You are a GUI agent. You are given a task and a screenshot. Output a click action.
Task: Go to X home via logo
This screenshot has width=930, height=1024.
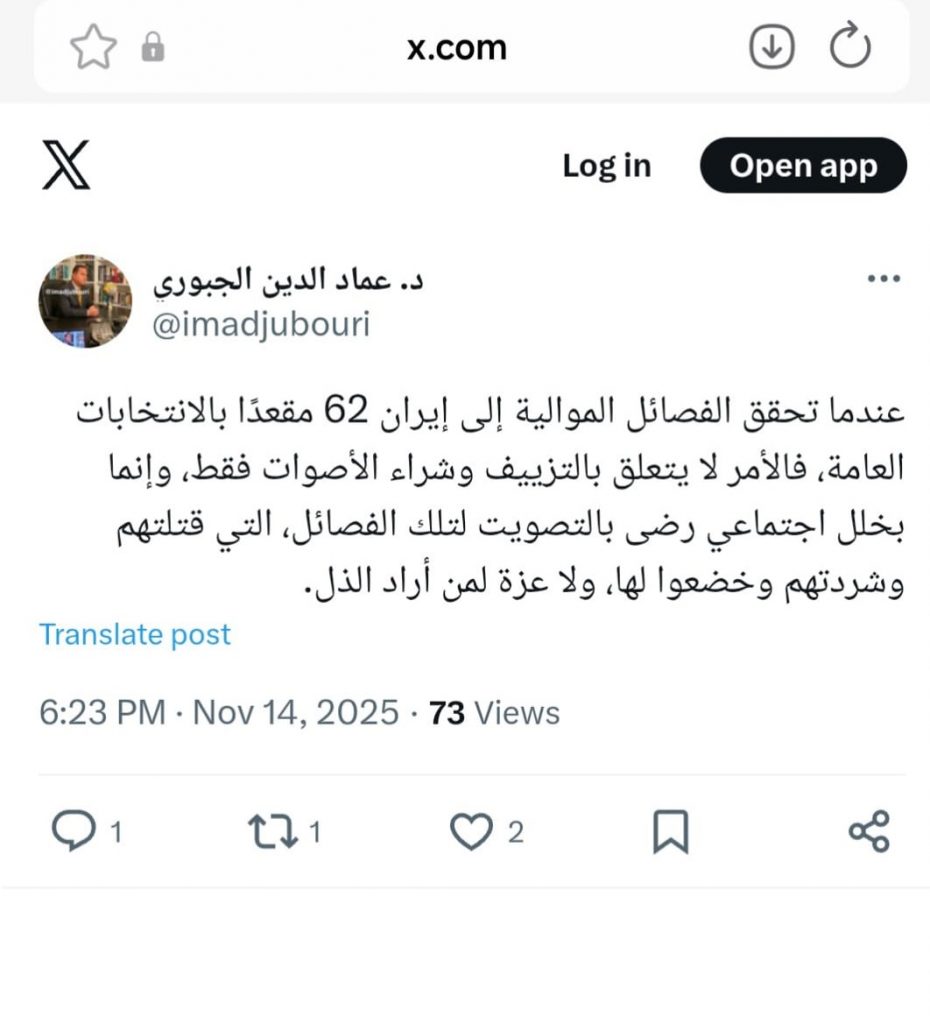(x=66, y=165)
